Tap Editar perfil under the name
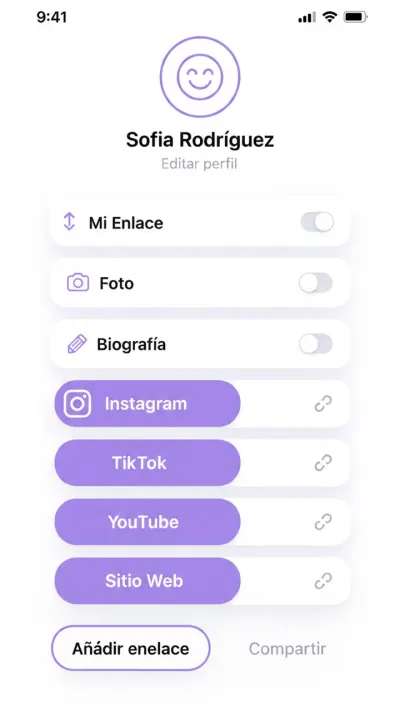 (x=199, y=163)
